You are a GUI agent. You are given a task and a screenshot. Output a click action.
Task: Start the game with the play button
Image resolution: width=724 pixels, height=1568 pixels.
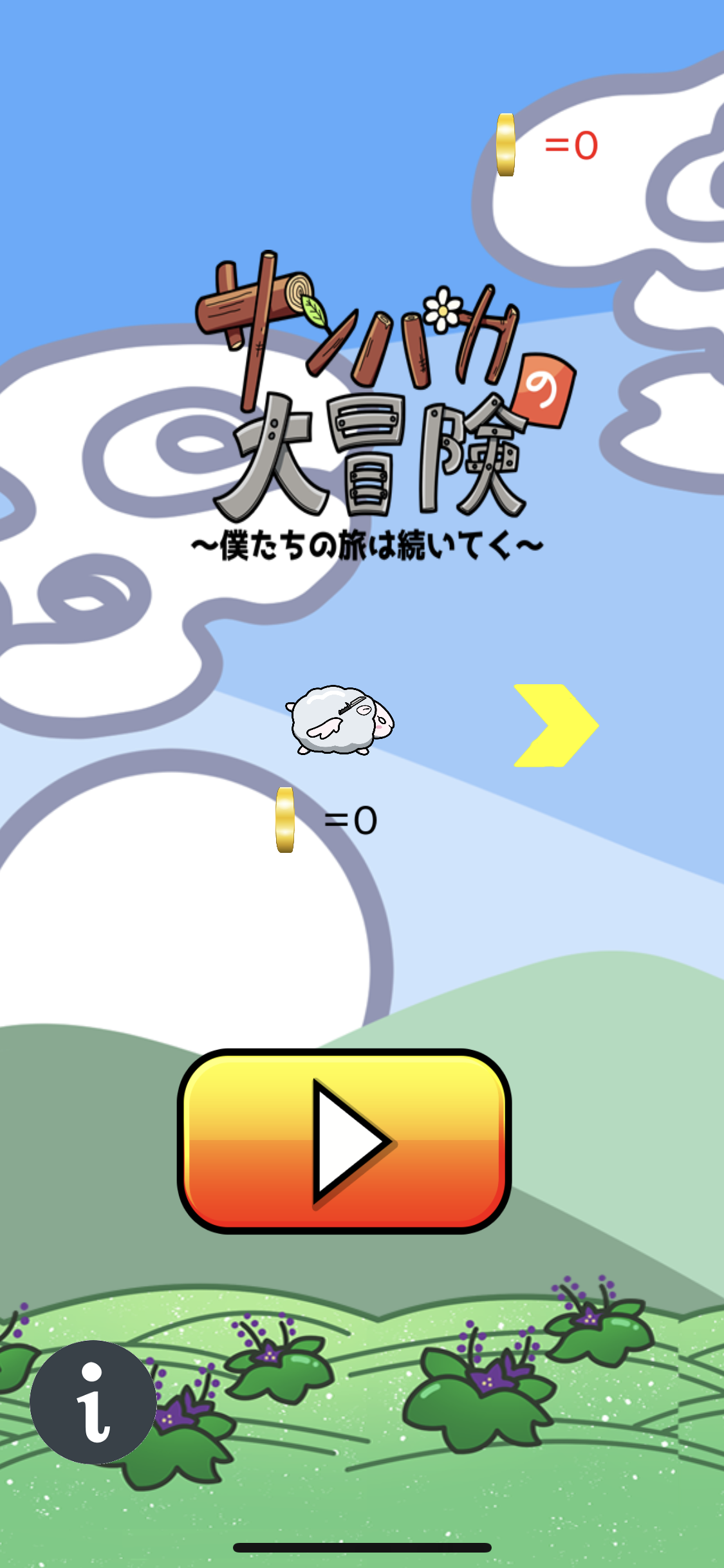[344, 1141]
